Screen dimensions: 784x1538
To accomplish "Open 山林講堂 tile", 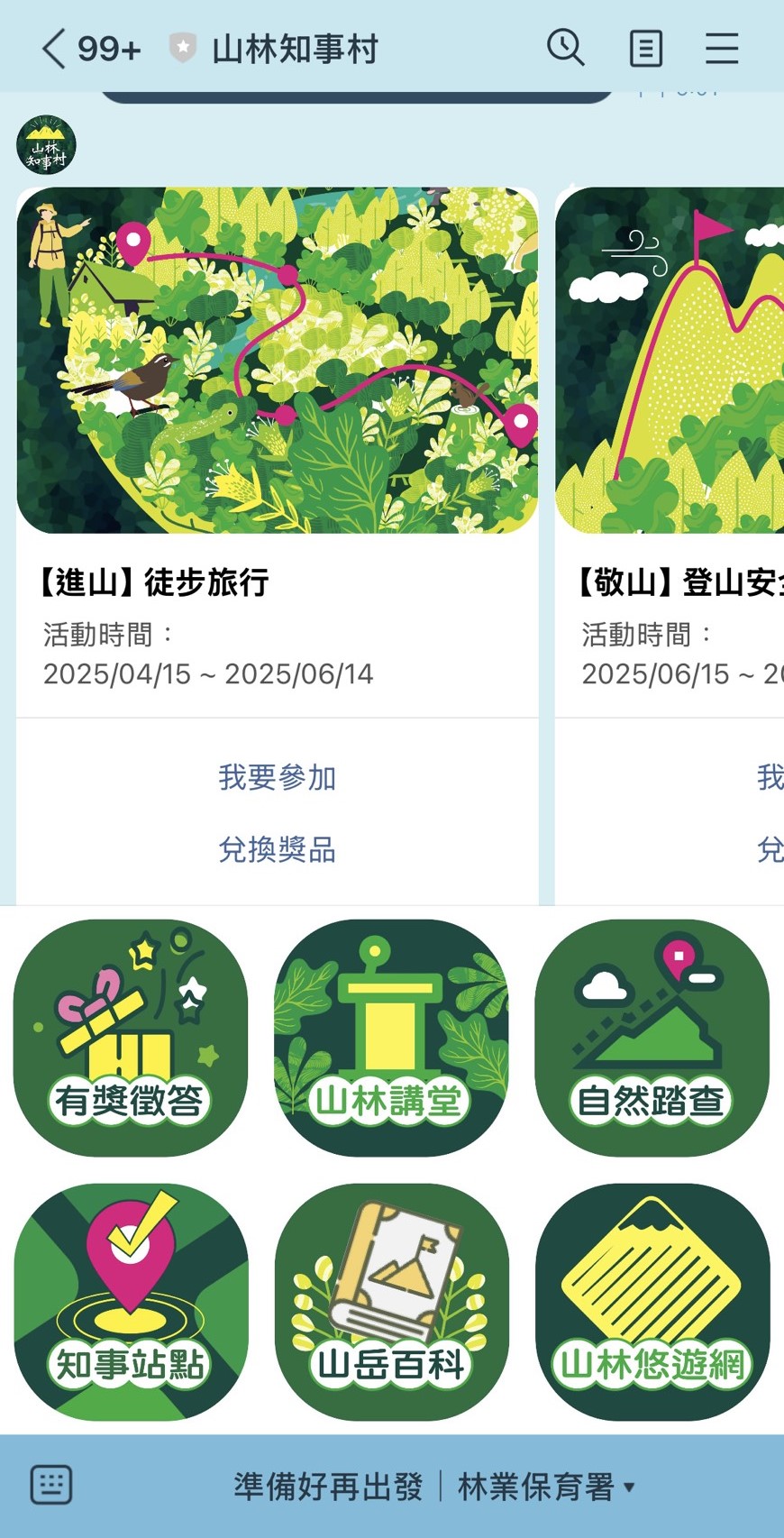I will pyautogui.click(x=391, y=1038).
